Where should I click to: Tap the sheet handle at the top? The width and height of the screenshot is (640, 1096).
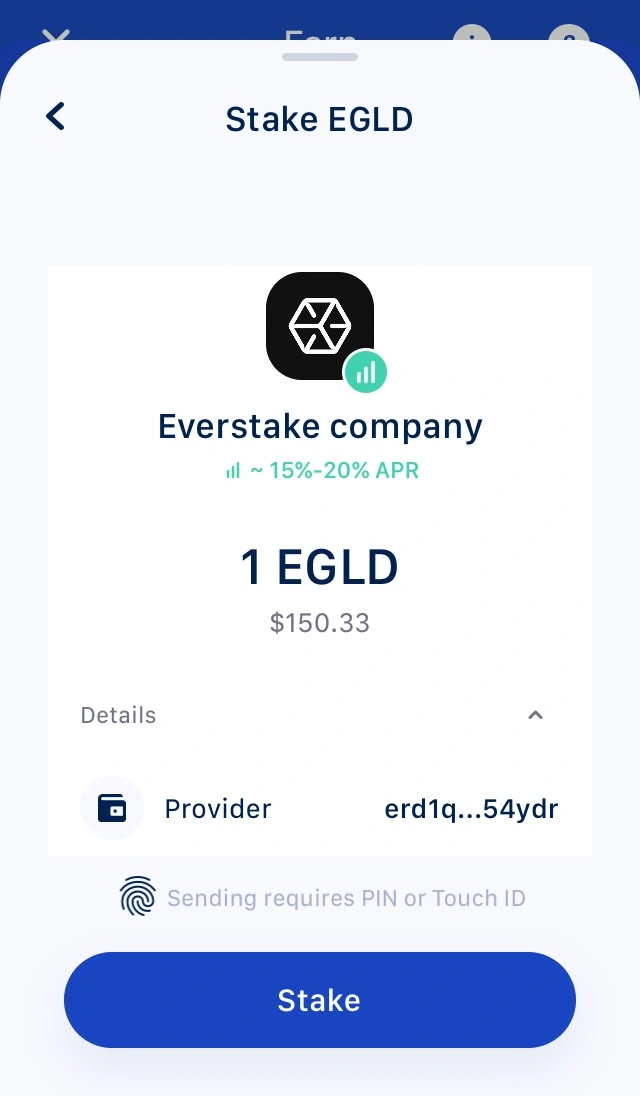320,57
